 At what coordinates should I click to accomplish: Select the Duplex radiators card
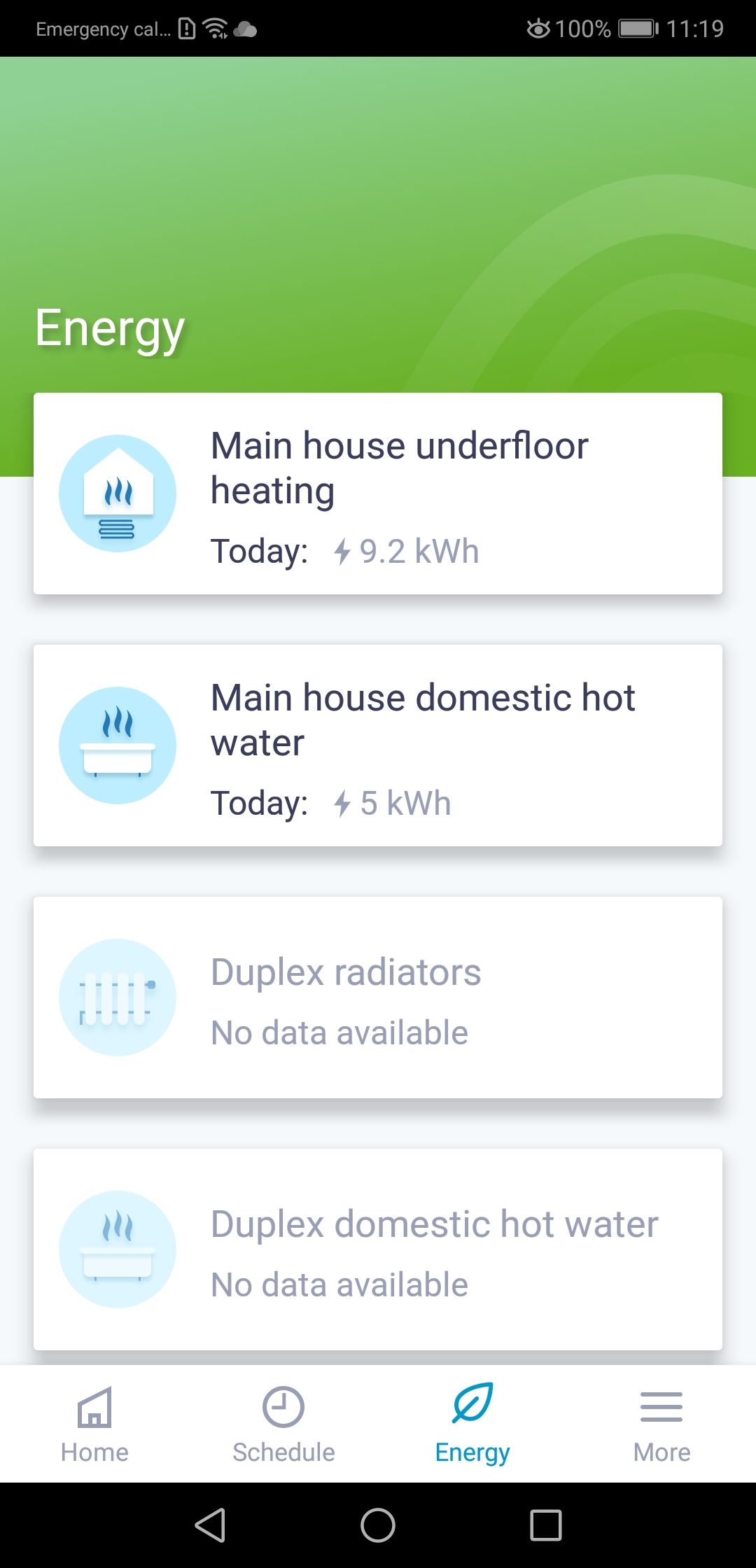coord(378,997)
